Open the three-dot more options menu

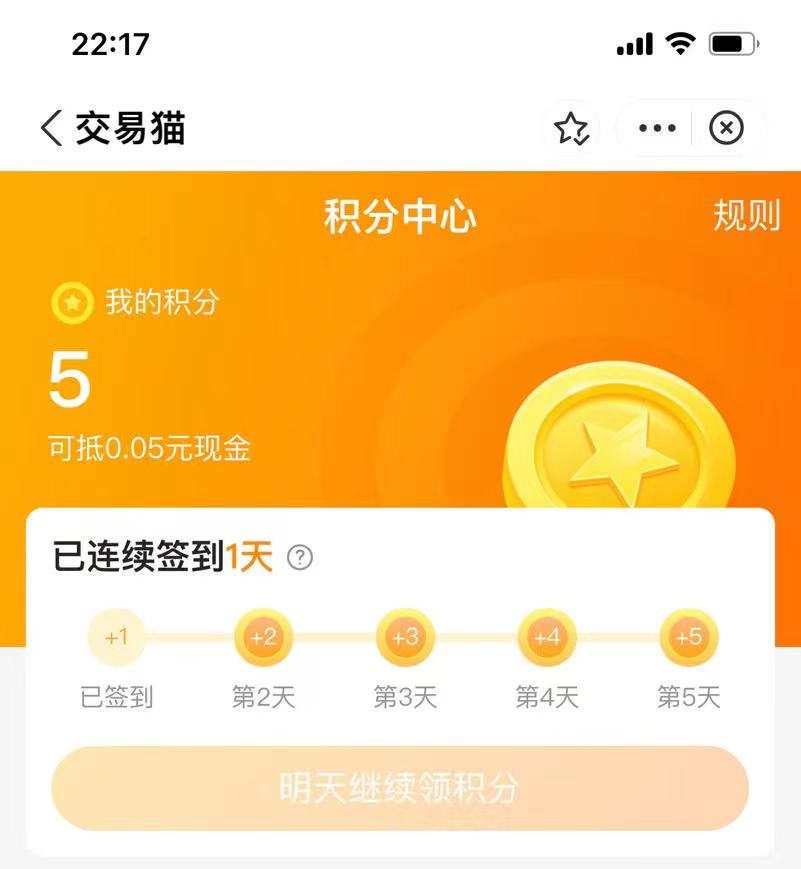(x=657, y=128)
